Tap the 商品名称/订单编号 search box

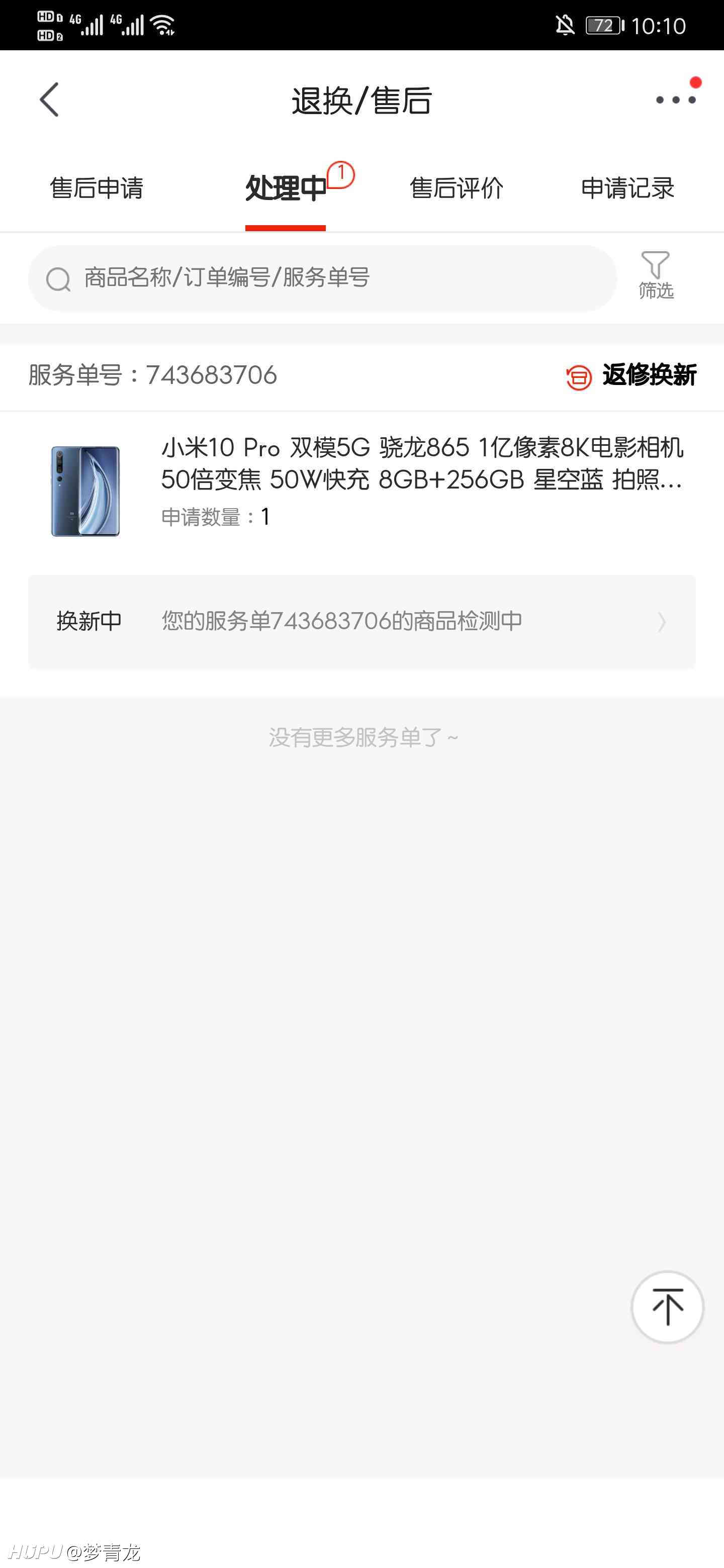point(322,278)
